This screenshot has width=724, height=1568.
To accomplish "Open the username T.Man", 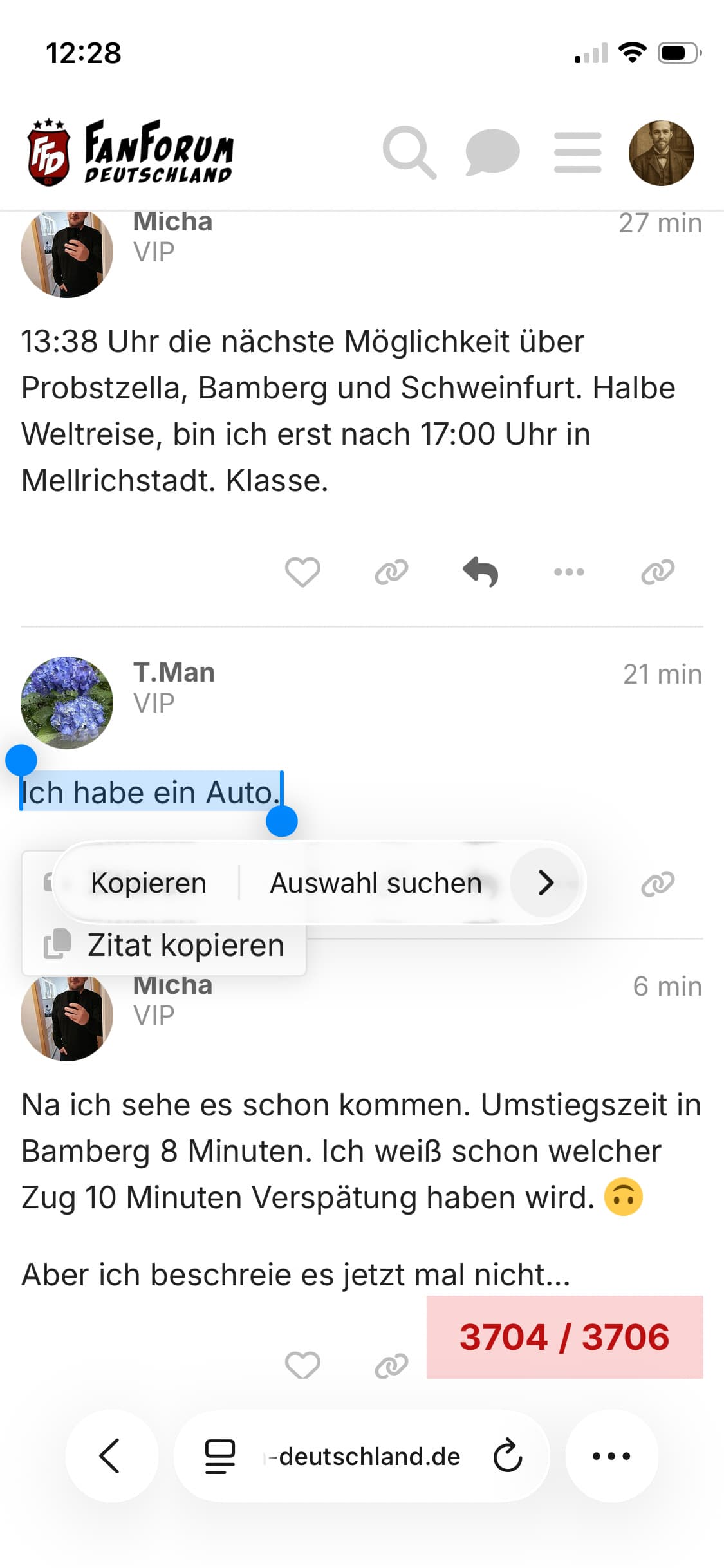I will tap(174, 673).
